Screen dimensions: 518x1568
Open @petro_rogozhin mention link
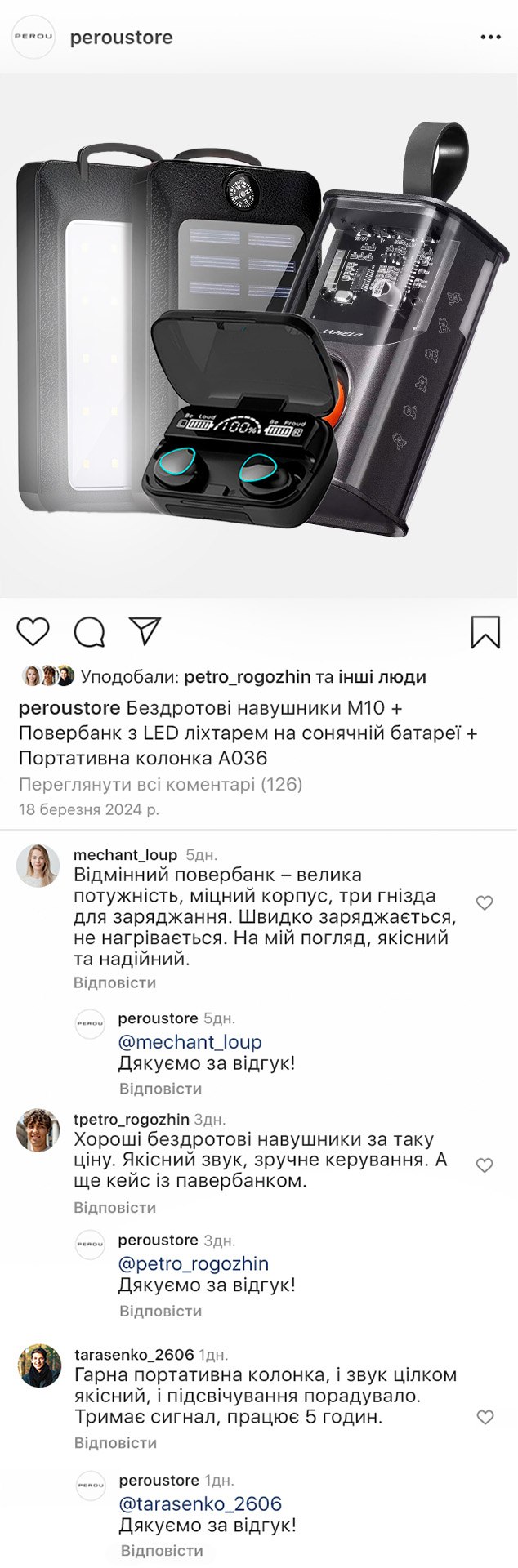tap(193, 1263)
